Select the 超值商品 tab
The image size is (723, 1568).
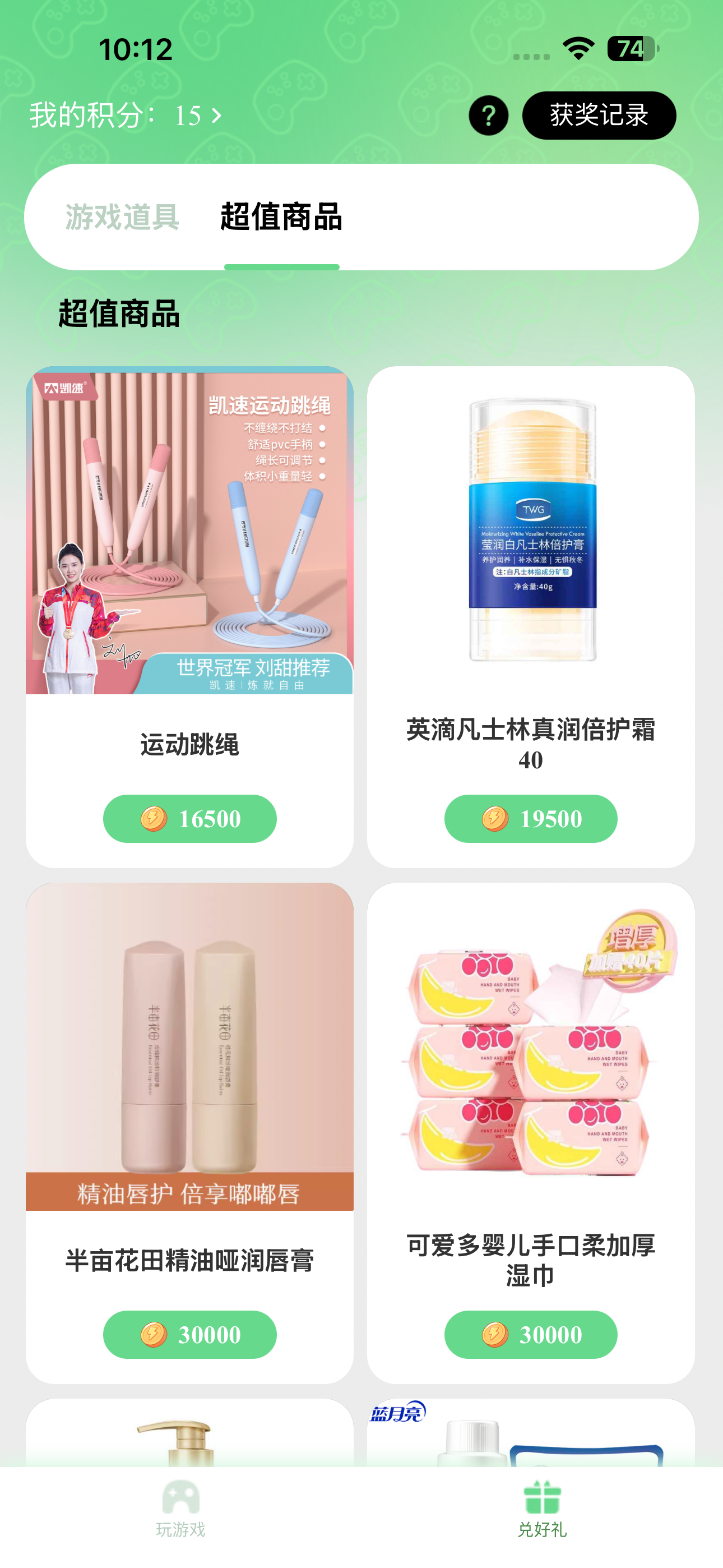click(x=281, y=216)
